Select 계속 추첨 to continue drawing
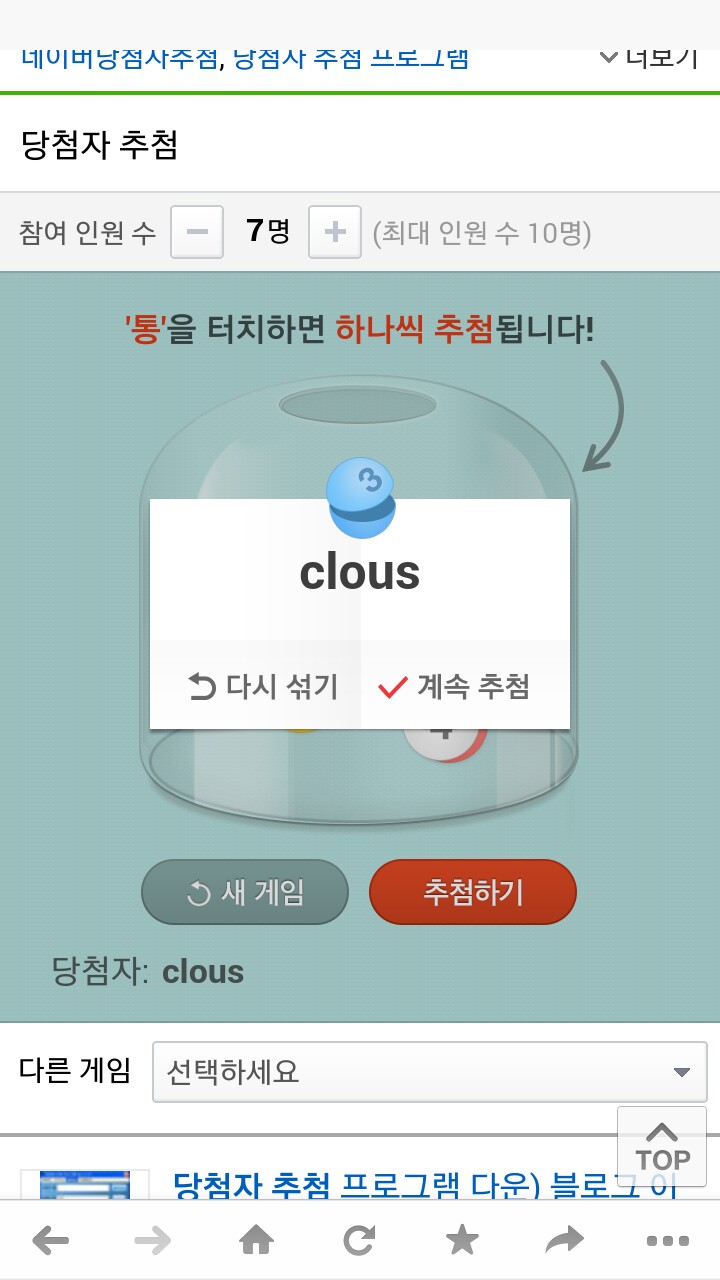The image size is (720, 1280). pyautogui.click(x=454, y=687)
